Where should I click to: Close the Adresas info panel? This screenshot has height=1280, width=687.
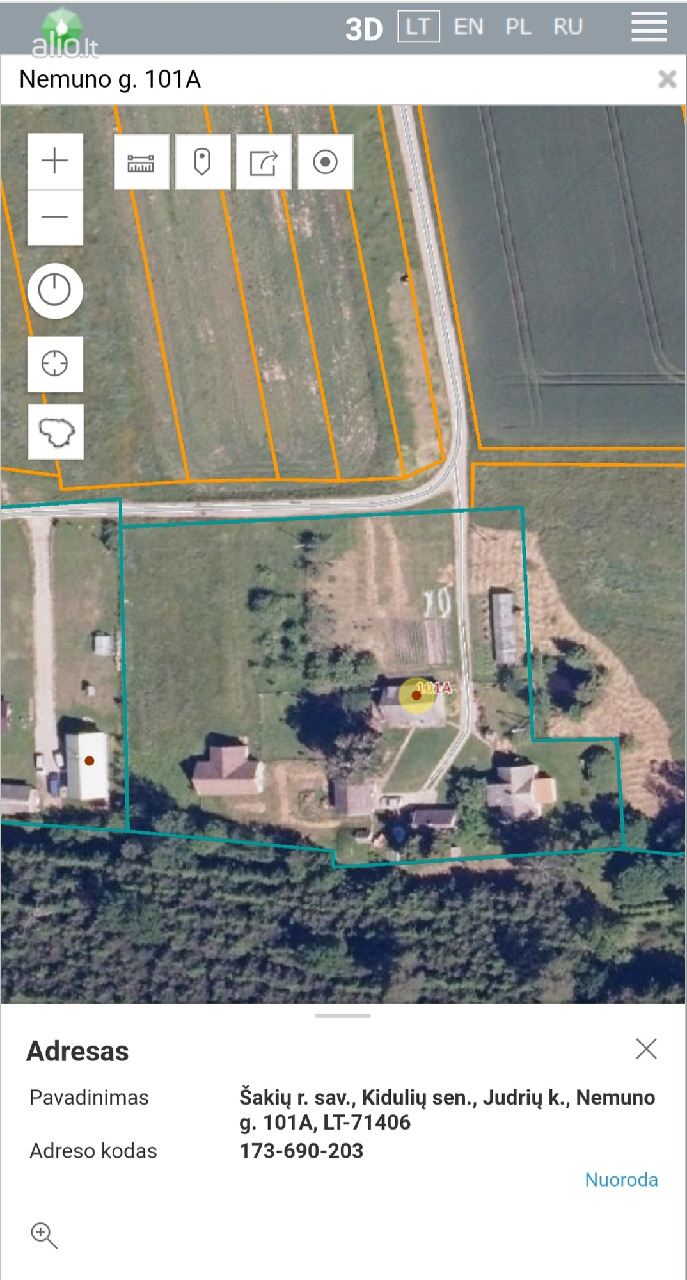coord(646,1049)
